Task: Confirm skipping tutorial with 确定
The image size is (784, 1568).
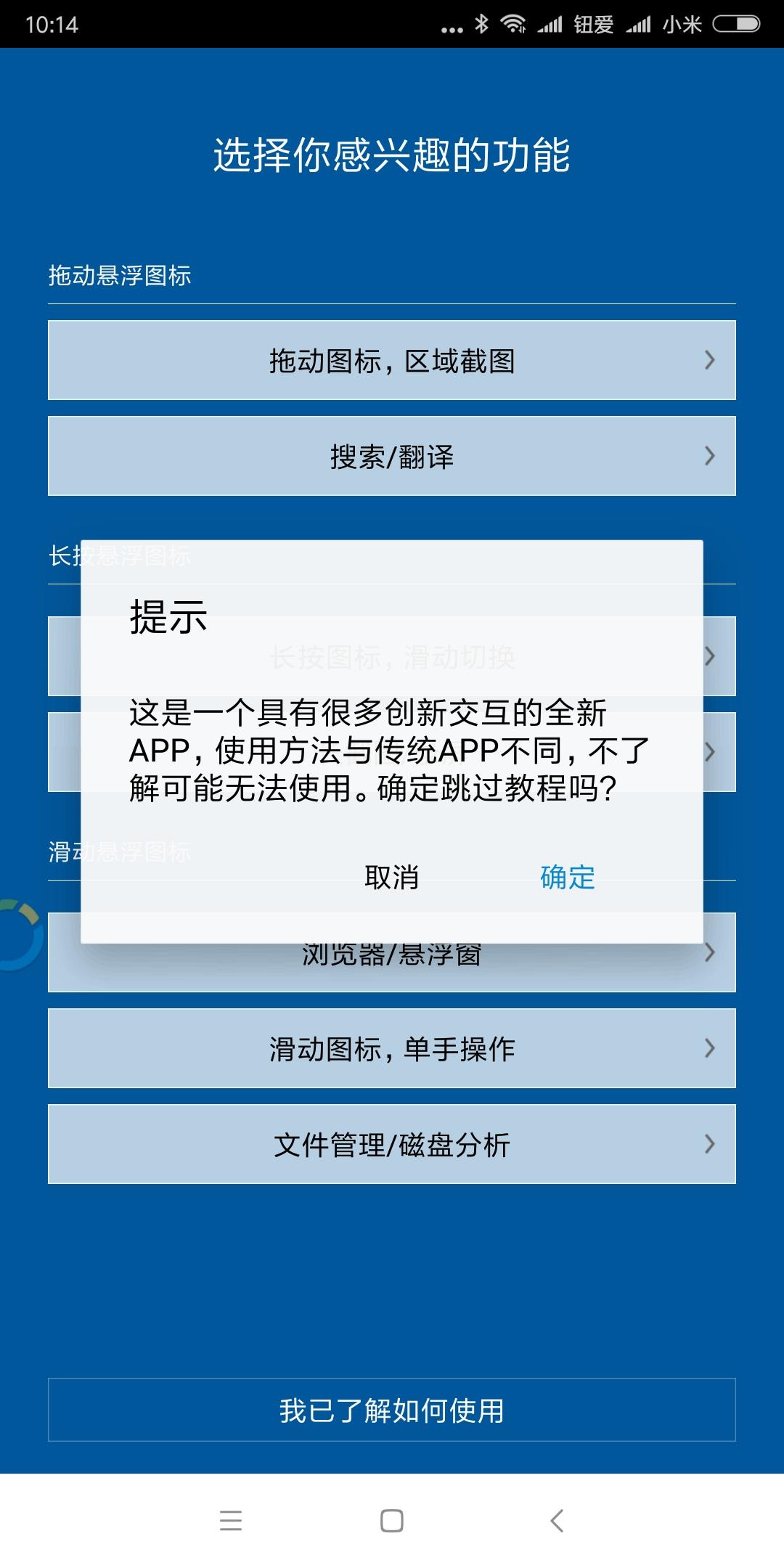Action: (567, 878)
